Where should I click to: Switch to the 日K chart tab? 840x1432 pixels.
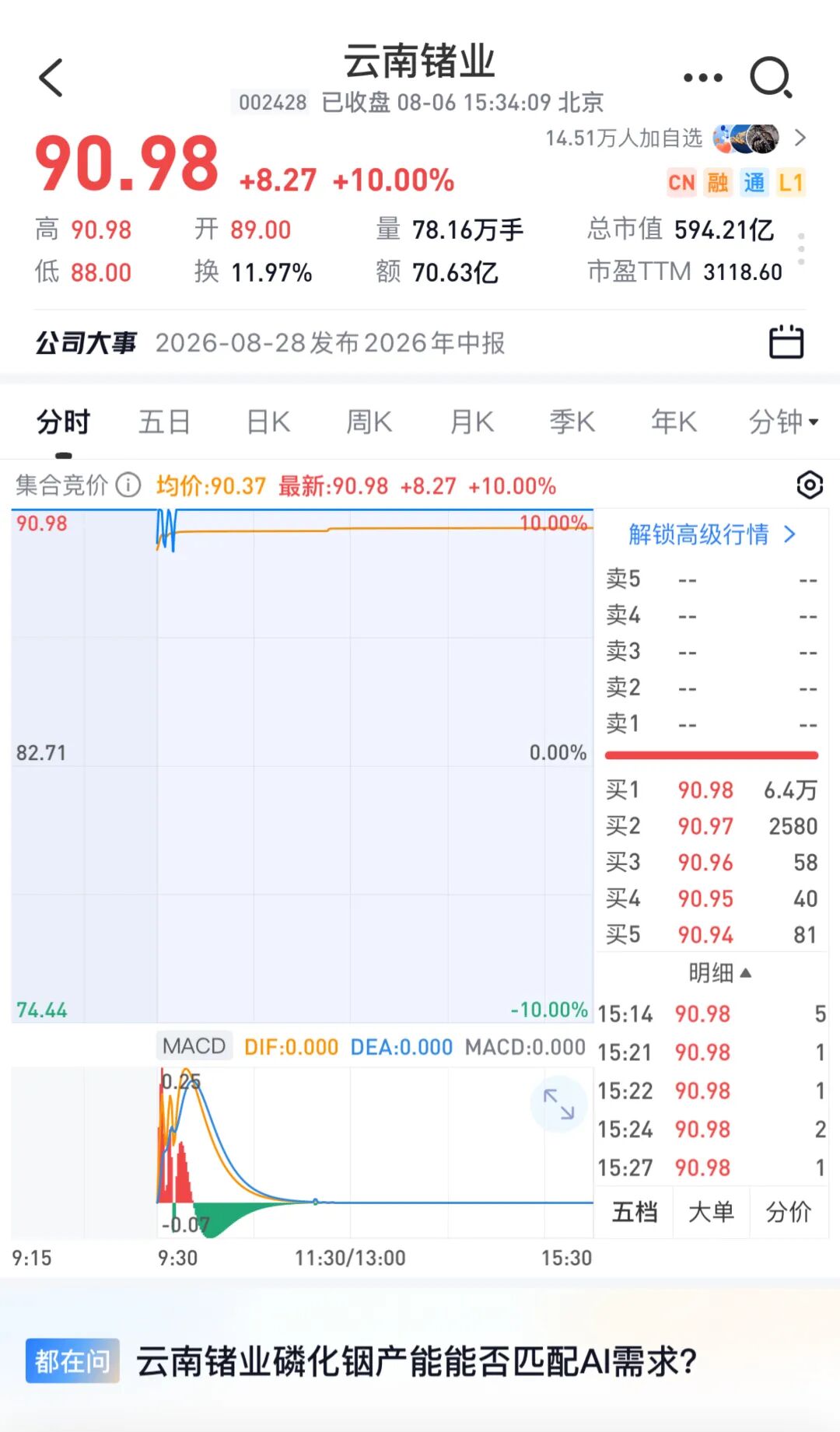268,422
